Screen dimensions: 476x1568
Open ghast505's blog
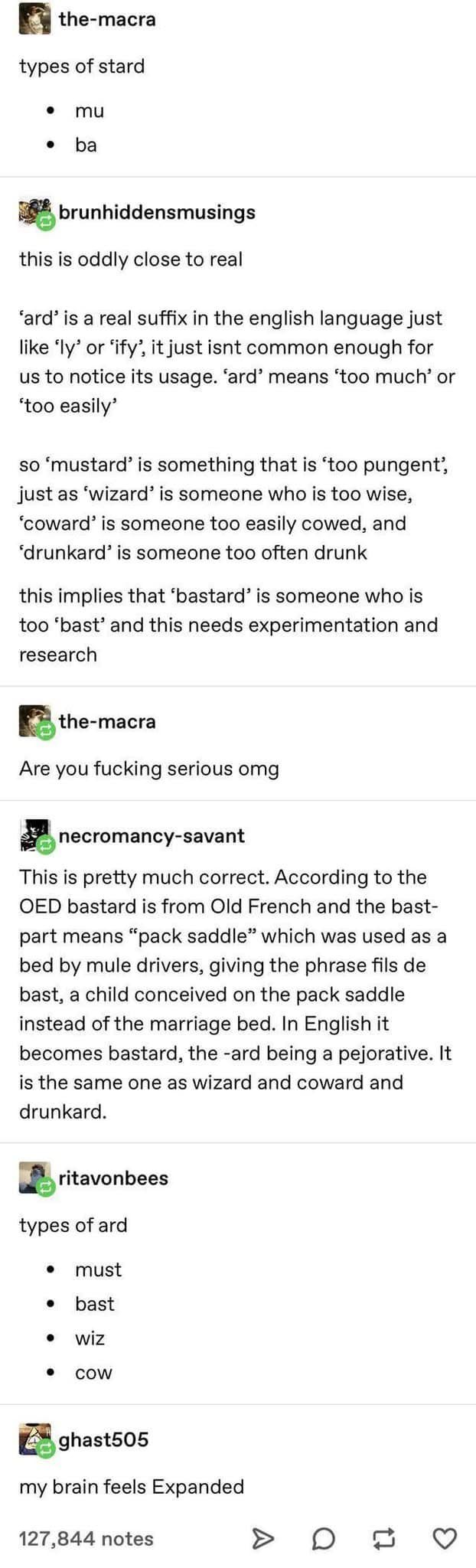tap(103, 1439)
